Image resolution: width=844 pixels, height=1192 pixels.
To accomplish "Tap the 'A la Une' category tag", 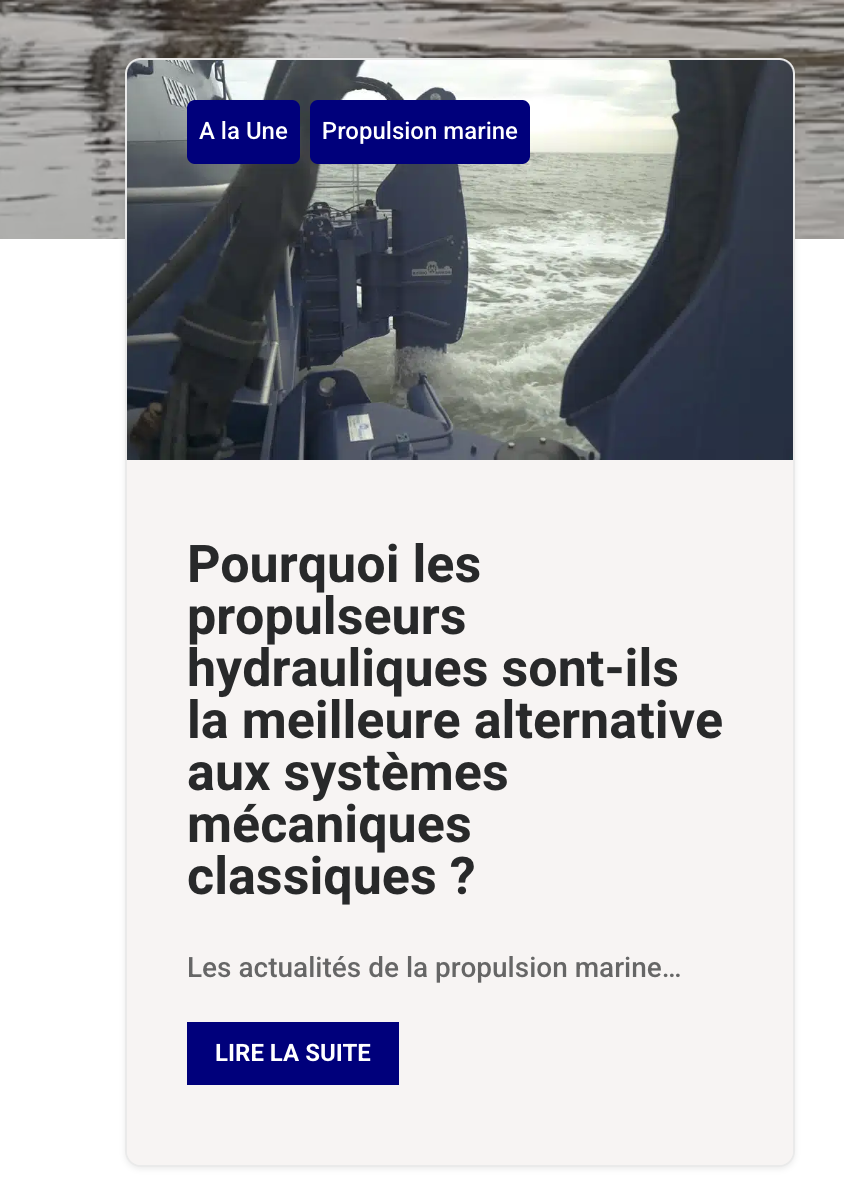I will point(243,132).
